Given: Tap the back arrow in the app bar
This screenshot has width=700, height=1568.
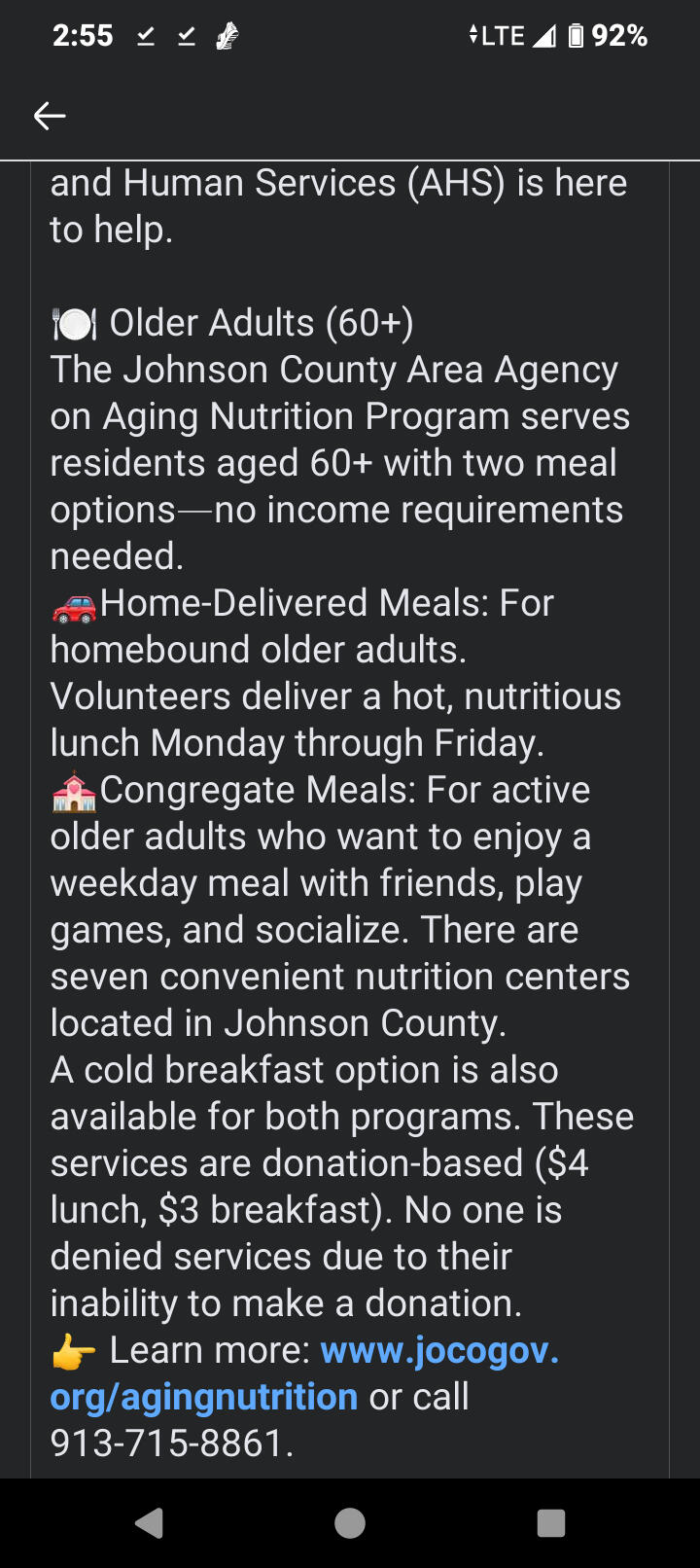Looking at the screenshot, I should tap(50, 117).
